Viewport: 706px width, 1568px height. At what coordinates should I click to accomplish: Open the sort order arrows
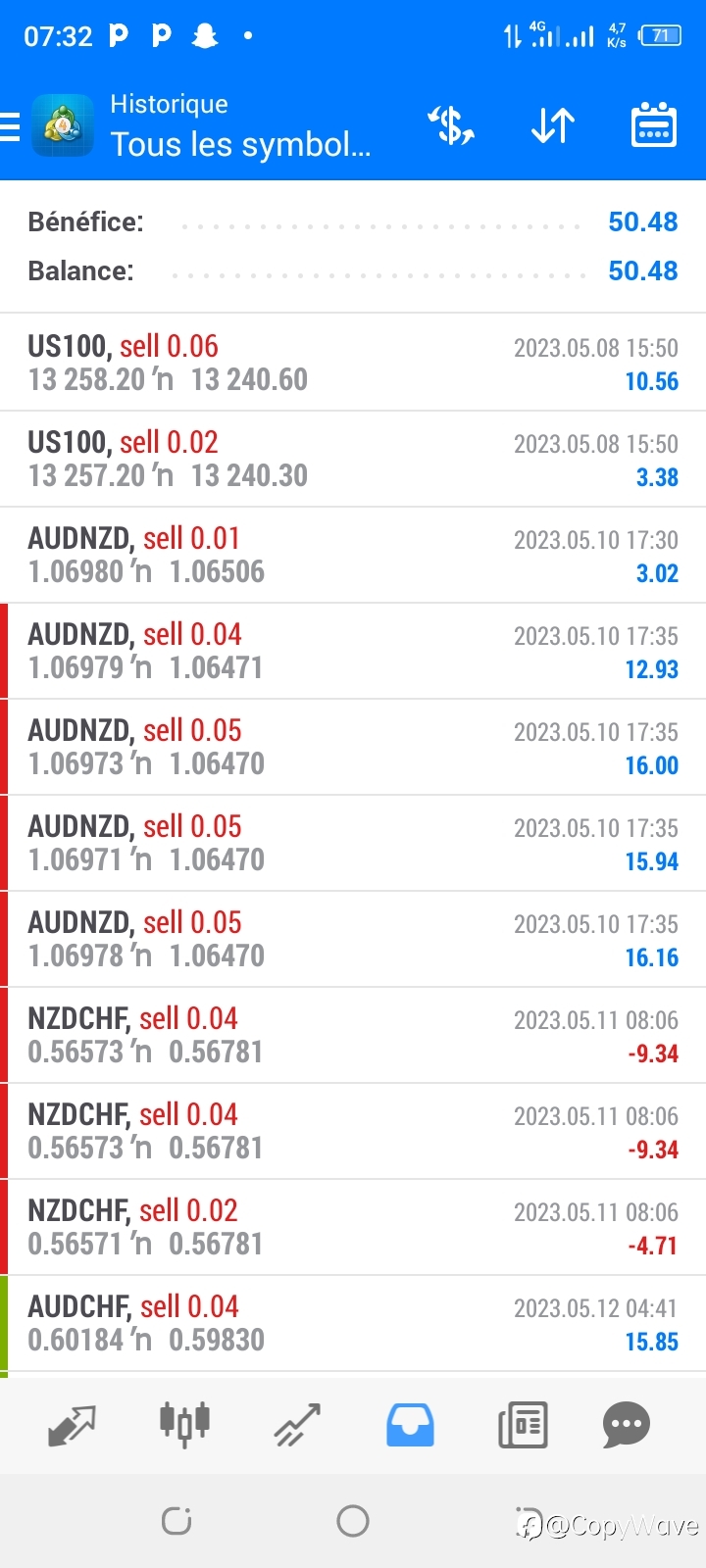[553, 126]
